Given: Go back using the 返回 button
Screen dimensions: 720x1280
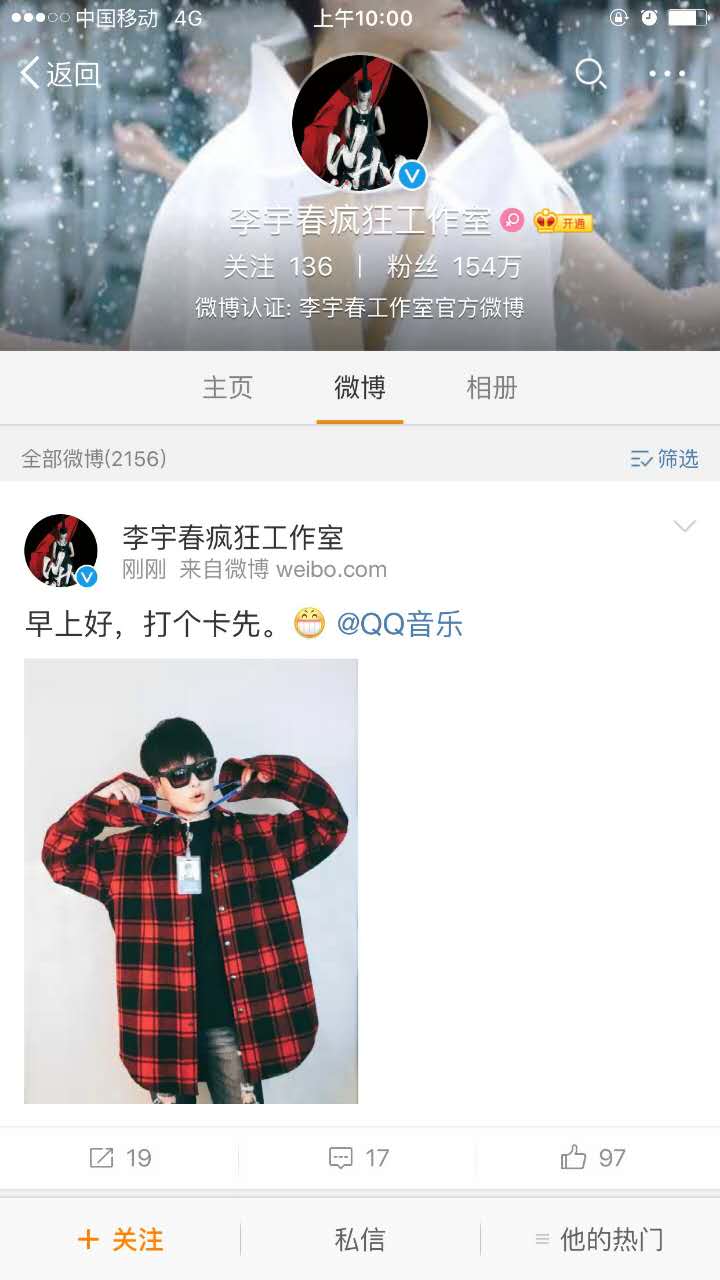Looking at the screenshot, I should tap(60, 74).
